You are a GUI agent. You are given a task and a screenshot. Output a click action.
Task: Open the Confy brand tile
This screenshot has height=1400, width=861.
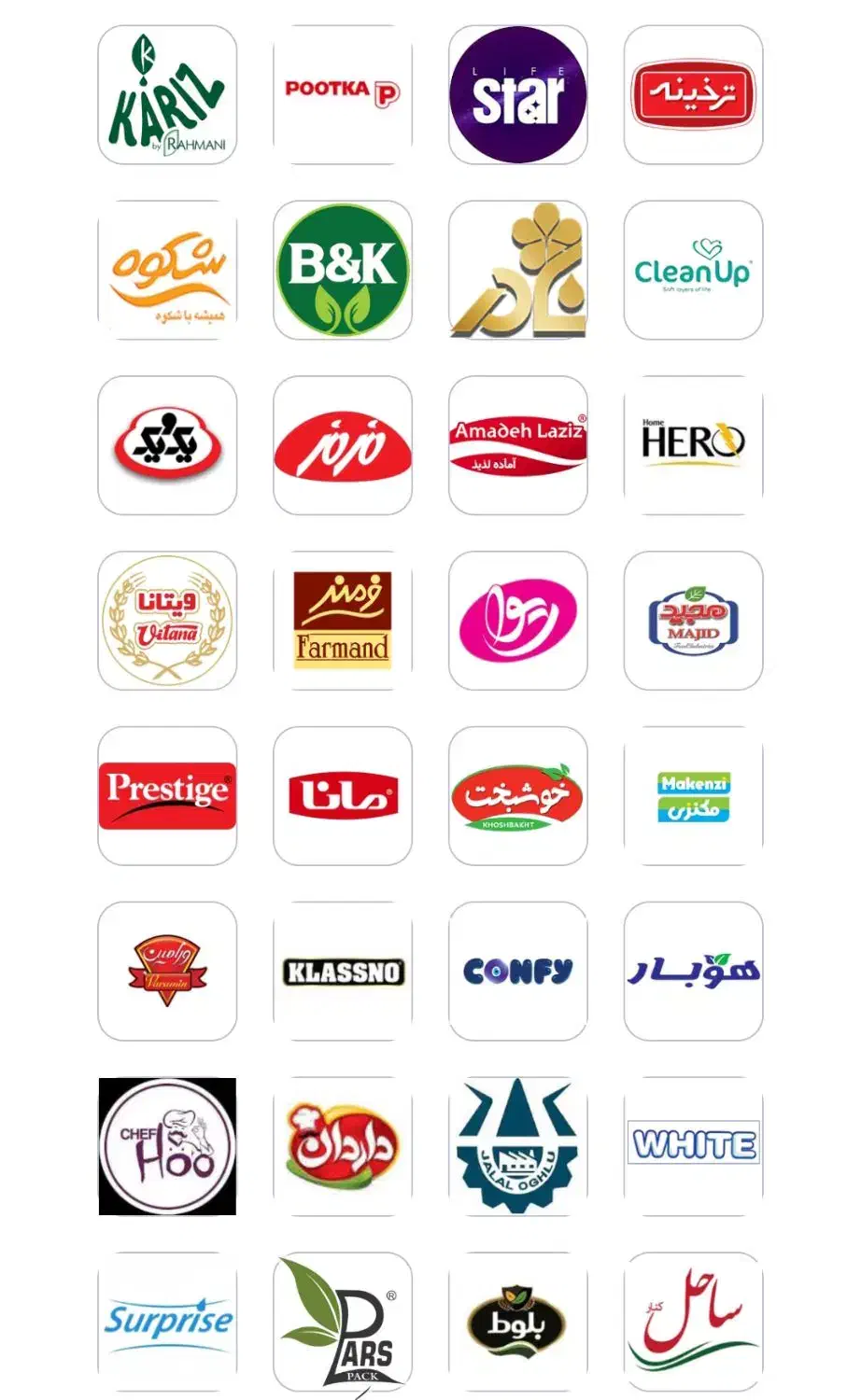click(x=518, y=972)
